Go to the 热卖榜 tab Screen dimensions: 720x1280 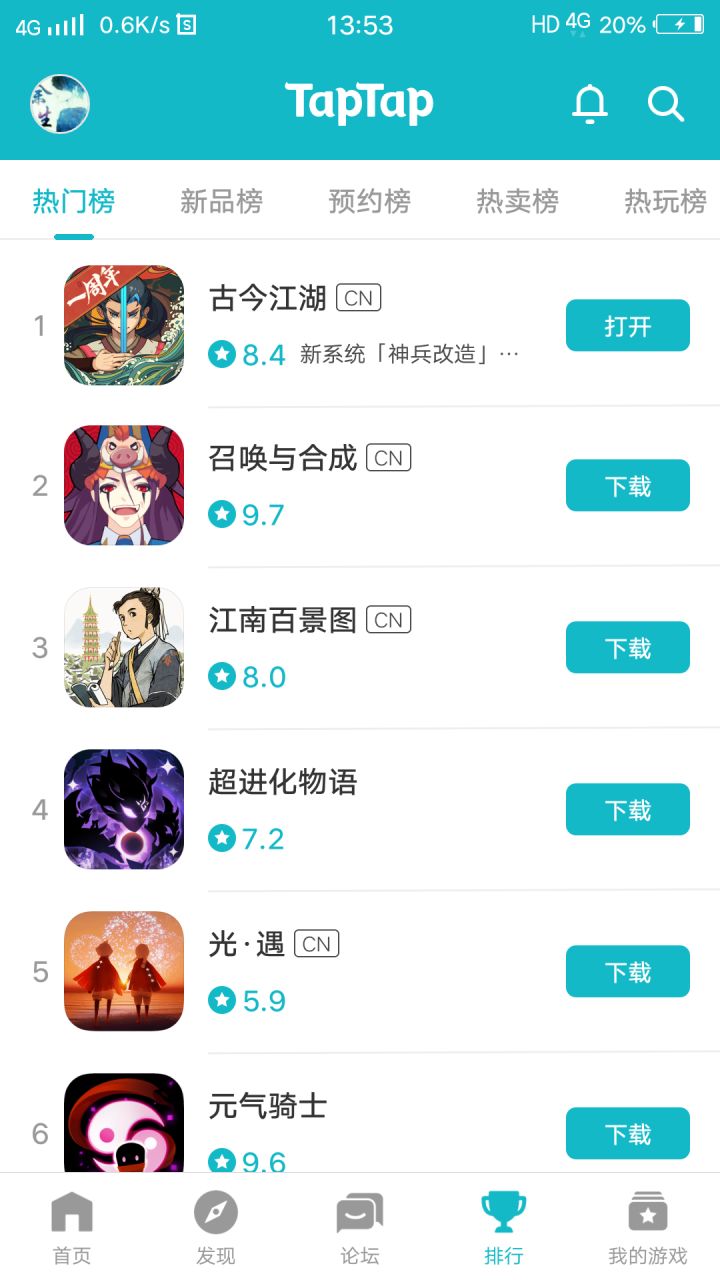(x=517, y=201)
